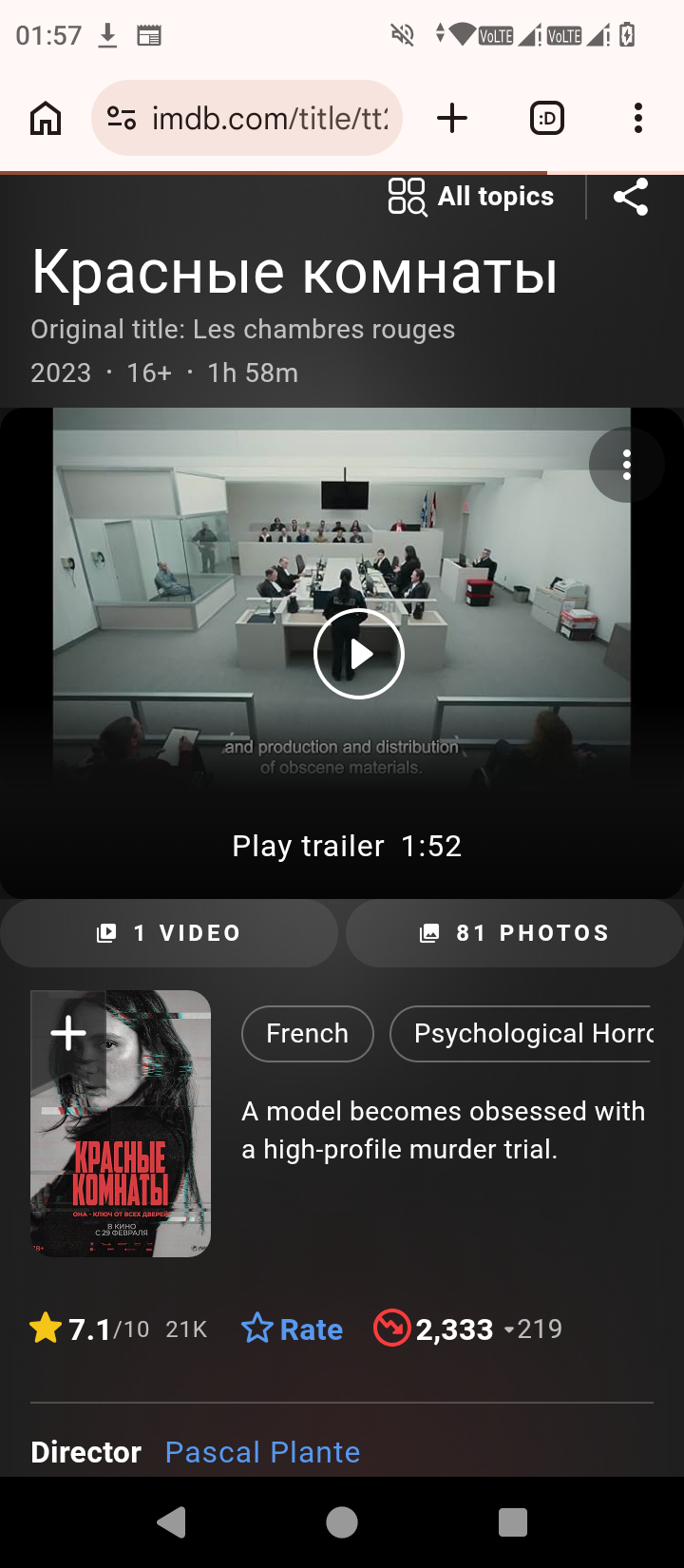Open the browser overflow menu
684x1568 pixels.
(x=637, y=119)
